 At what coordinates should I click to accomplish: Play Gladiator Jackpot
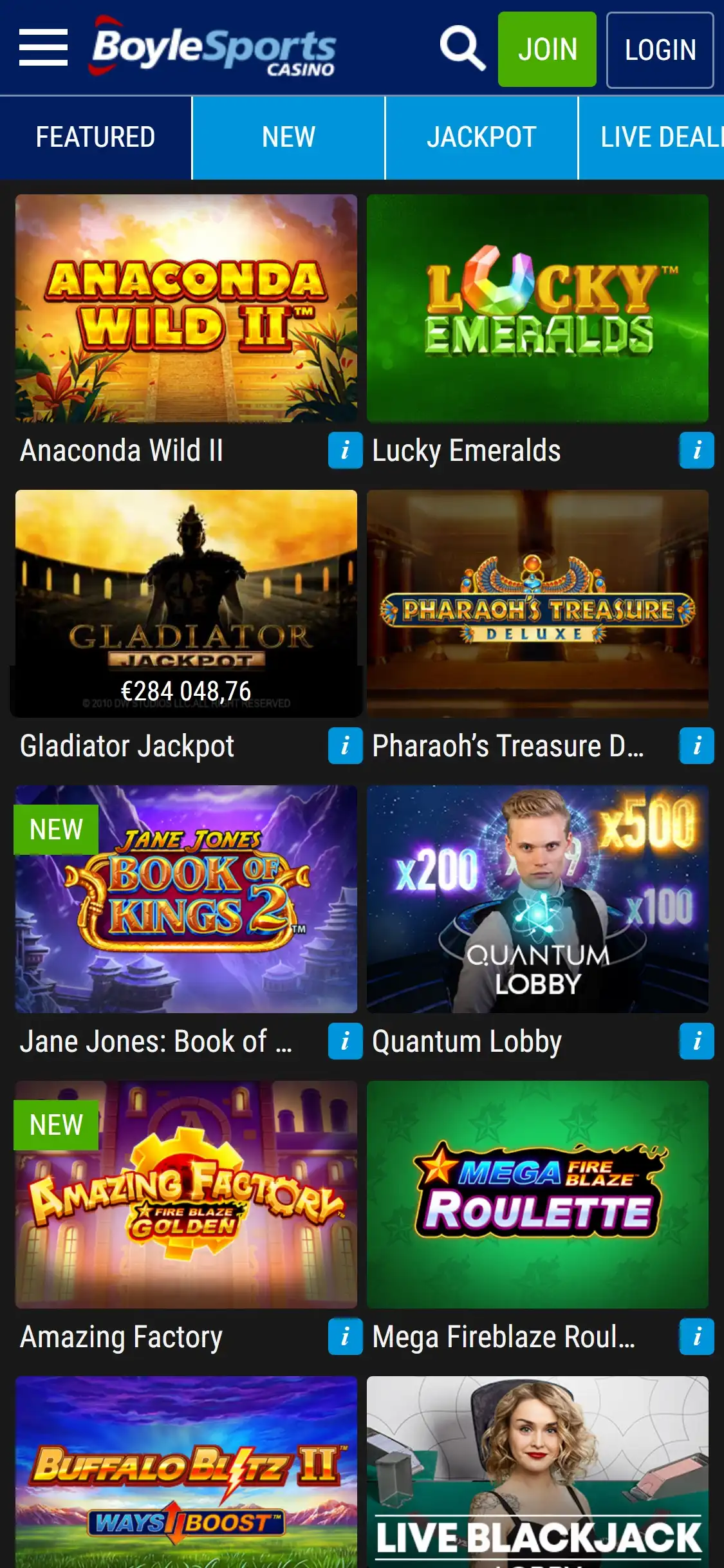186,603
